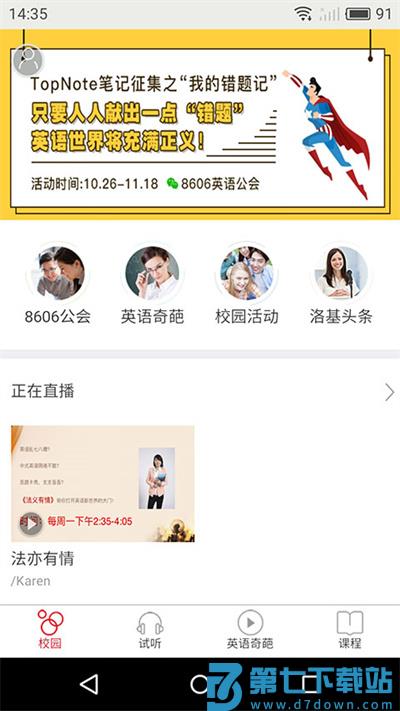Switch to the 课程 tab
Image resolution: width=400 pixels, height=711 pixels.
click(x=350, y=630)
